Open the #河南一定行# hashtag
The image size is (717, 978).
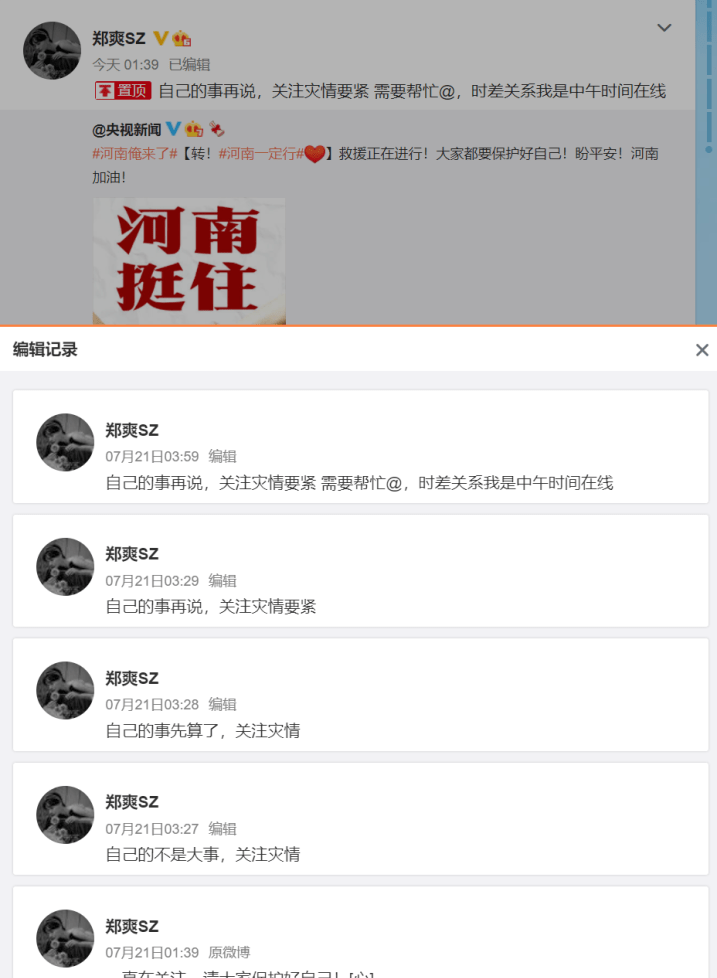pos(261,154)
